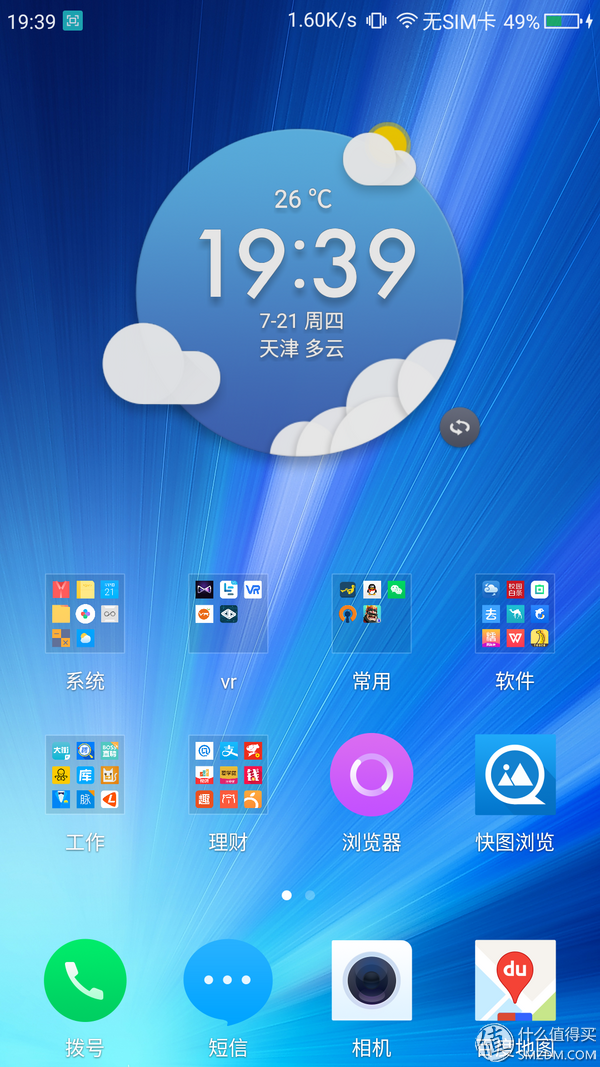Open the 常用 folder
Screen dimensions: 600x1067
click(371, 614)
